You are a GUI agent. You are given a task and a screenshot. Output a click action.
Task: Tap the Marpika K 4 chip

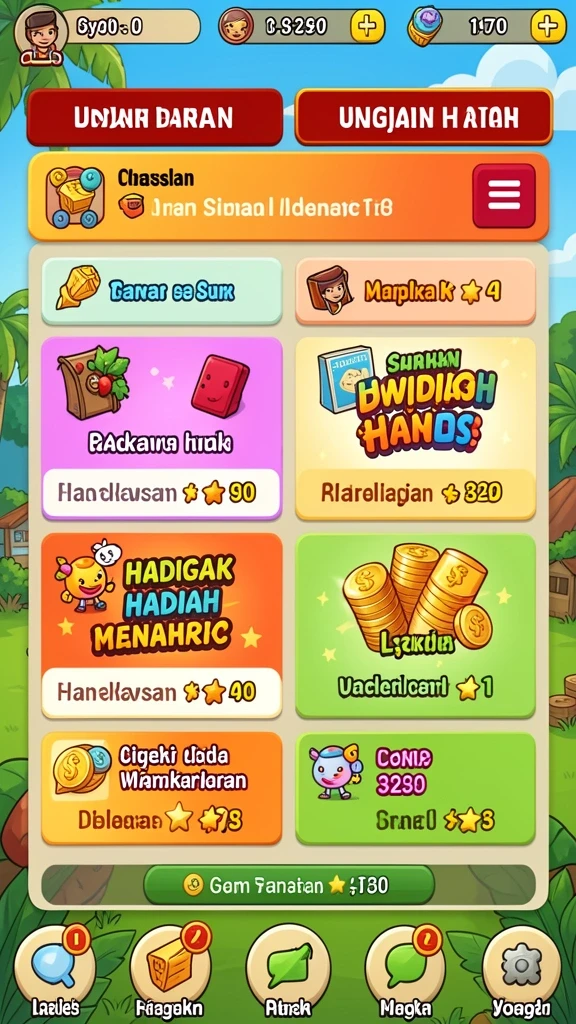(x=415, y=291)
